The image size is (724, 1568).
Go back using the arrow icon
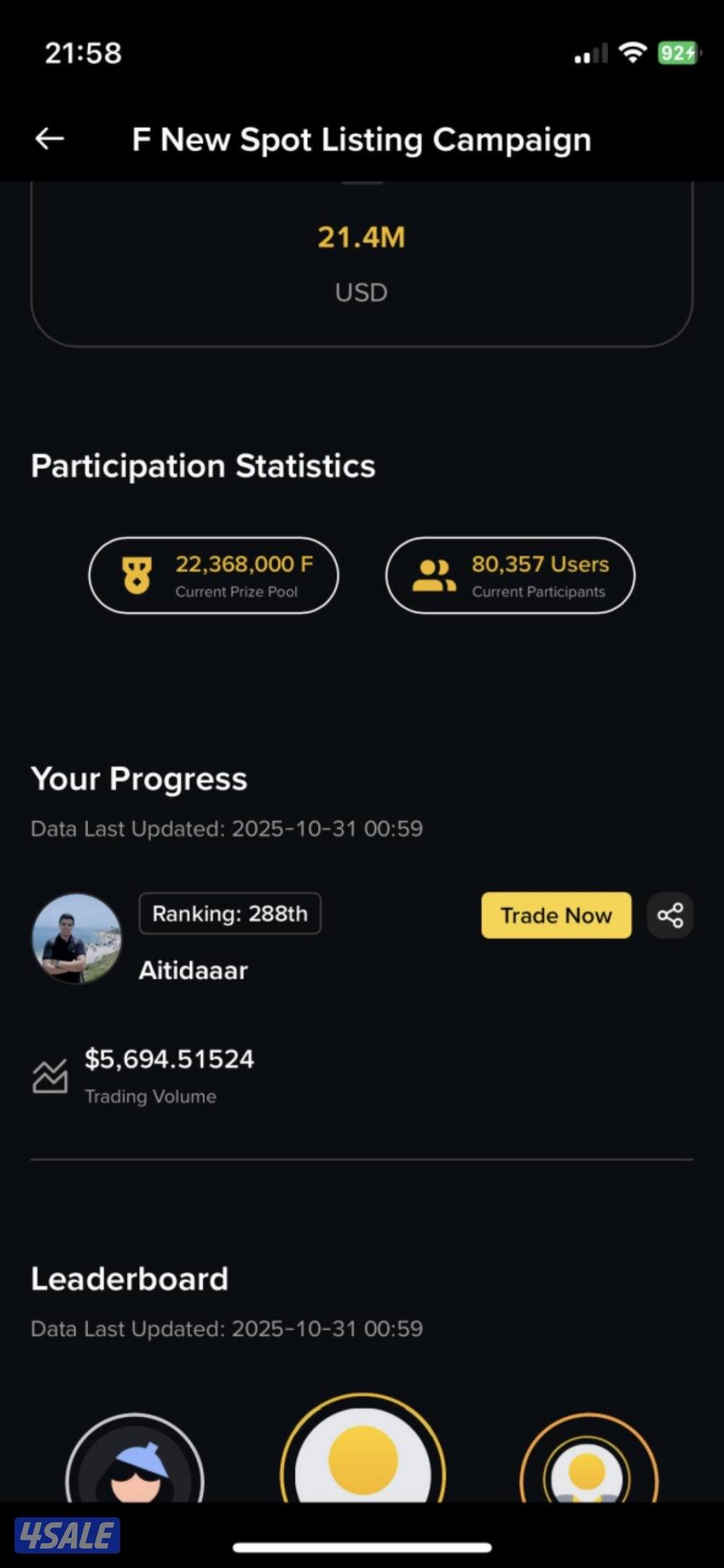point(49,138)
